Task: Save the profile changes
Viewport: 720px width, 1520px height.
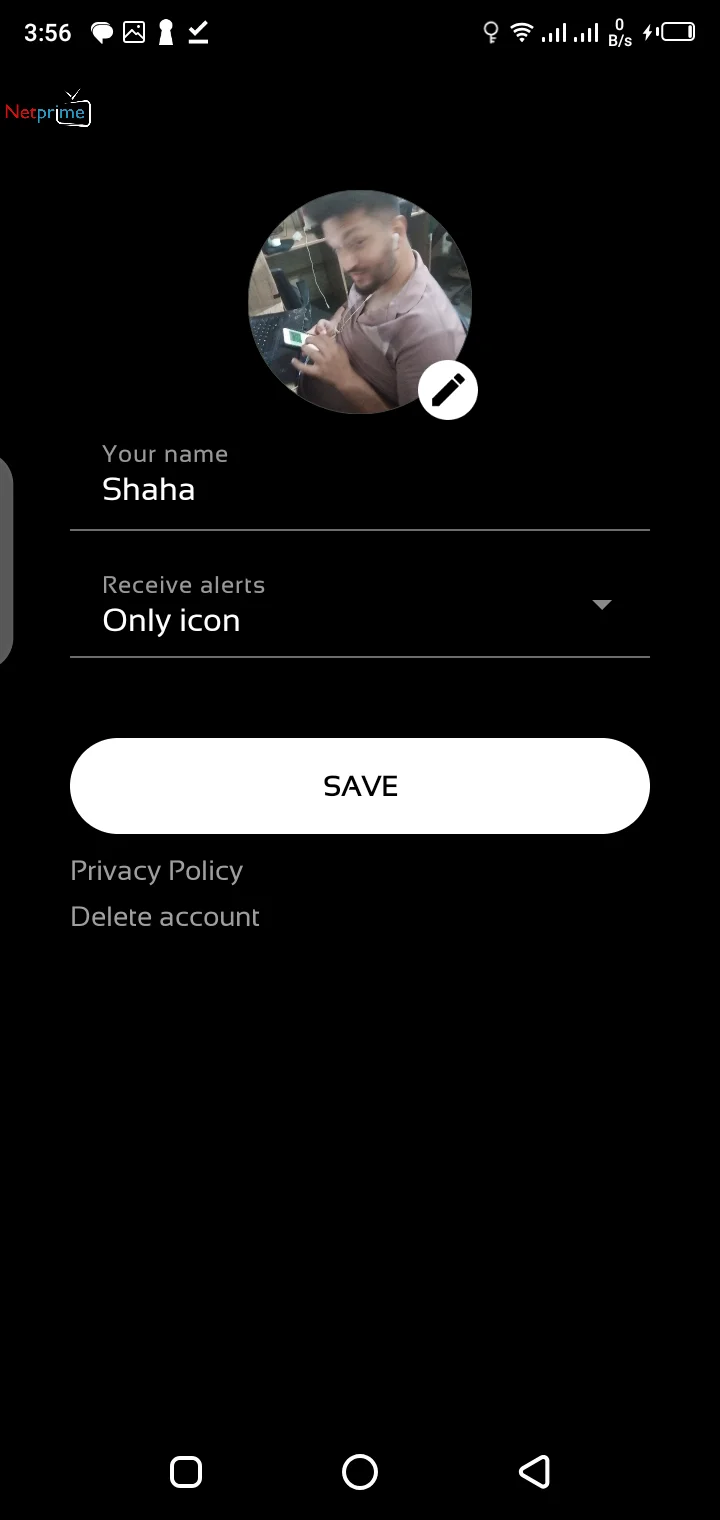Action: point(360,786)
